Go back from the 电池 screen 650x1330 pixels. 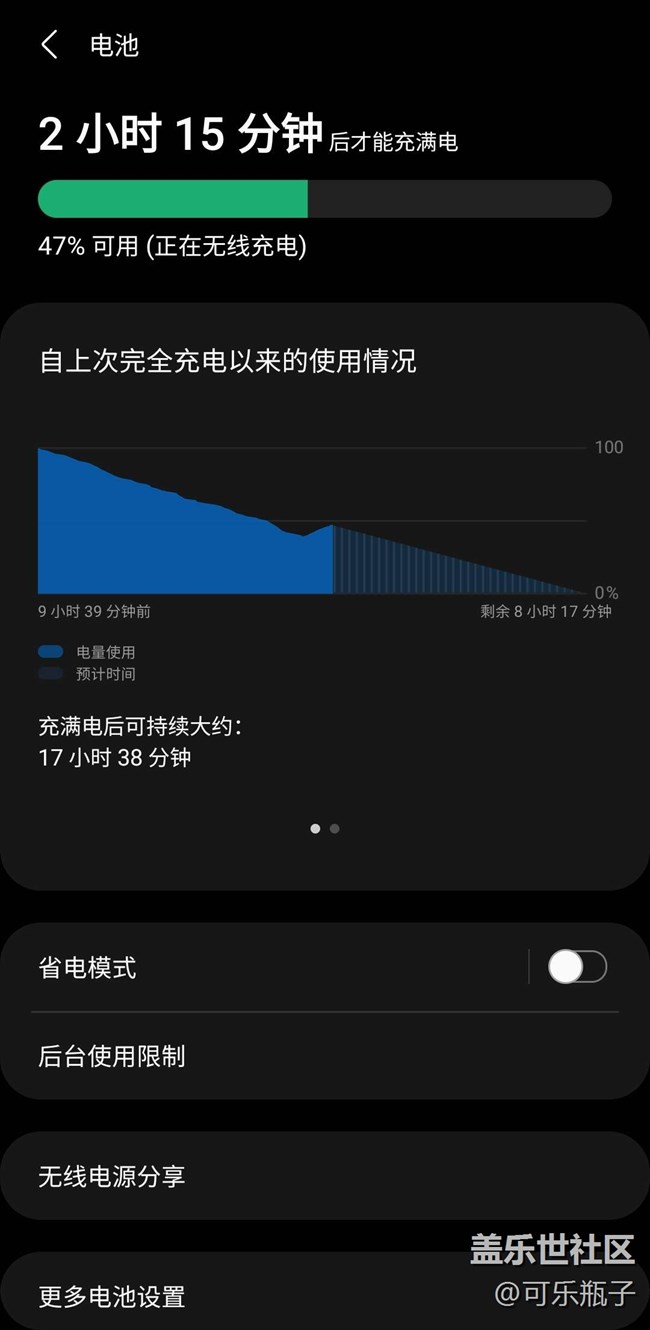click(49, 45)
